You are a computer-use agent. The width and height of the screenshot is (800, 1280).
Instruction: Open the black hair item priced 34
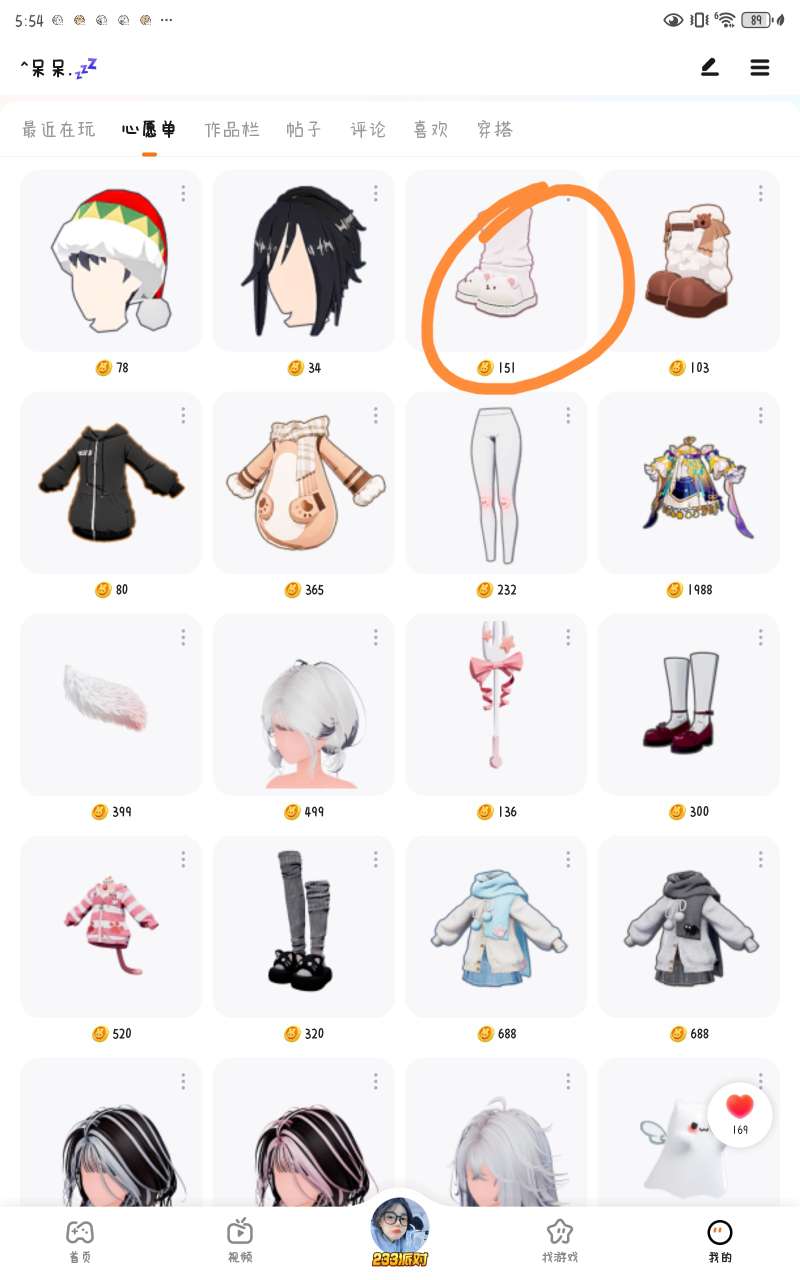[x=303, y=262]
